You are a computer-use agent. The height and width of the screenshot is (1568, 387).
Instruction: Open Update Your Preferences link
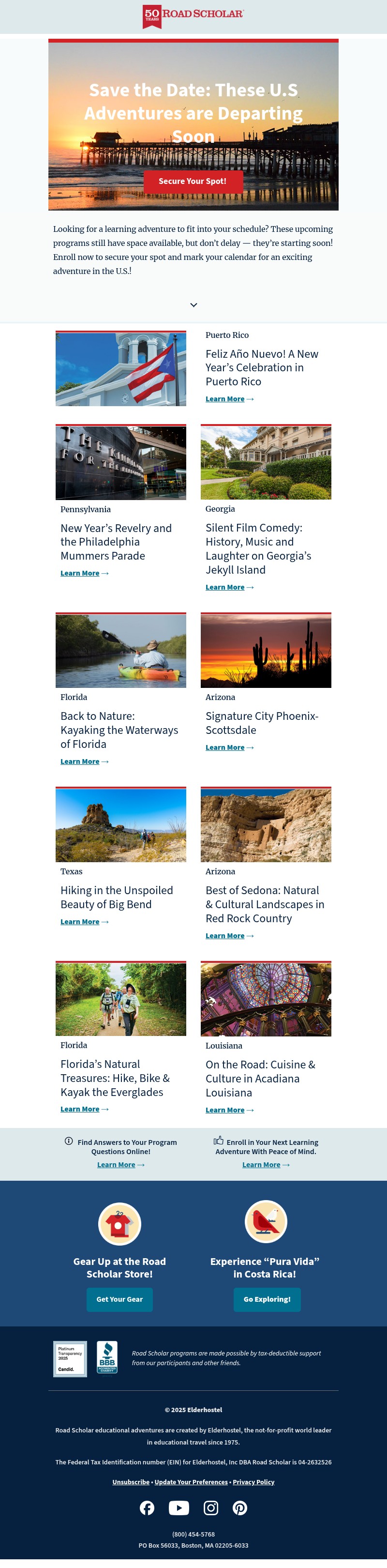point(191,1482)
